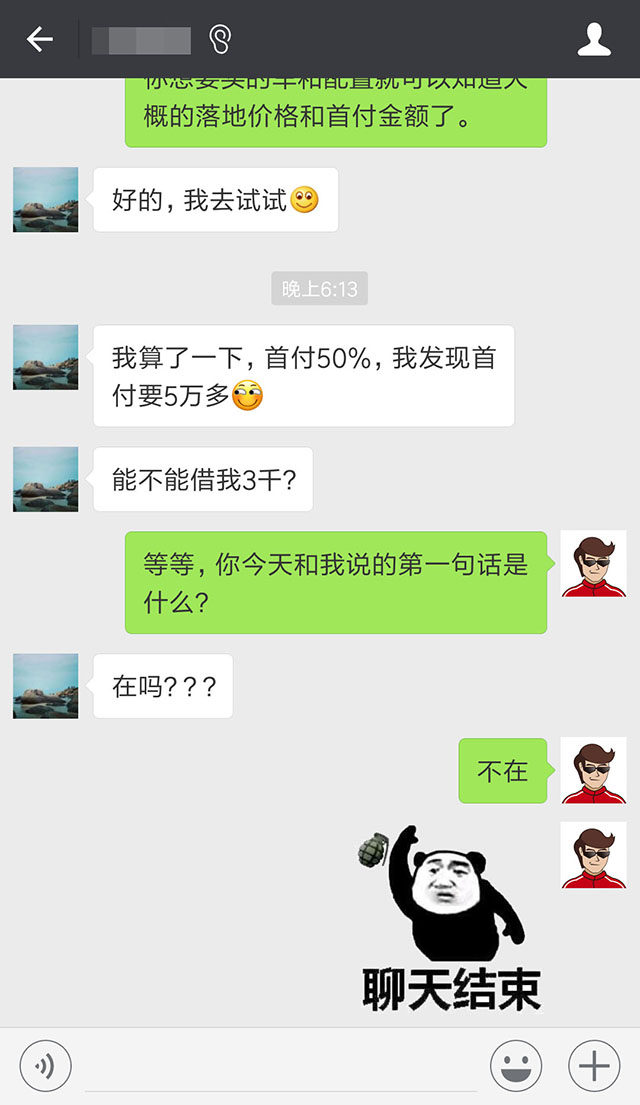Tap my avatar beside 不在 message
Viewport: 640px width, 1105px height.
593,770
